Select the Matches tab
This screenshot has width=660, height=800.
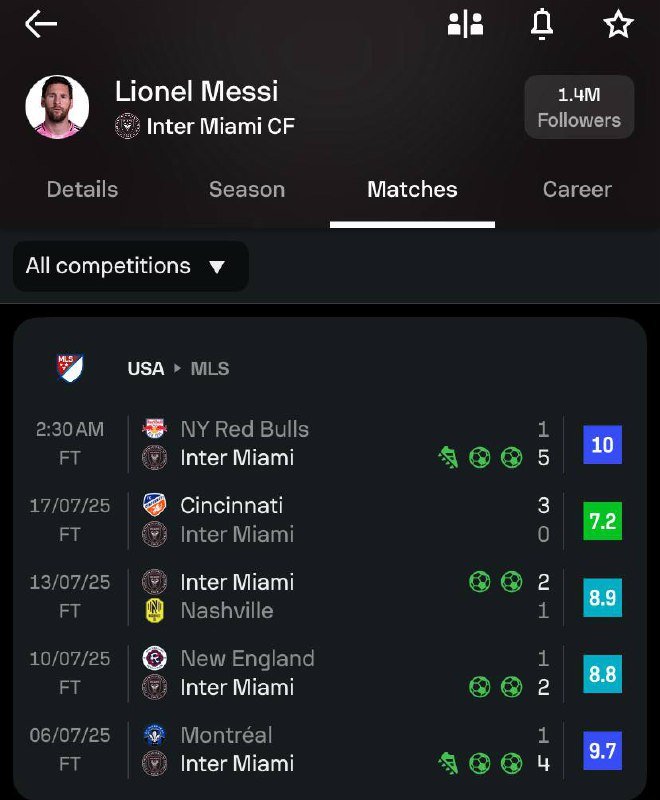click(x=412, y=190)
